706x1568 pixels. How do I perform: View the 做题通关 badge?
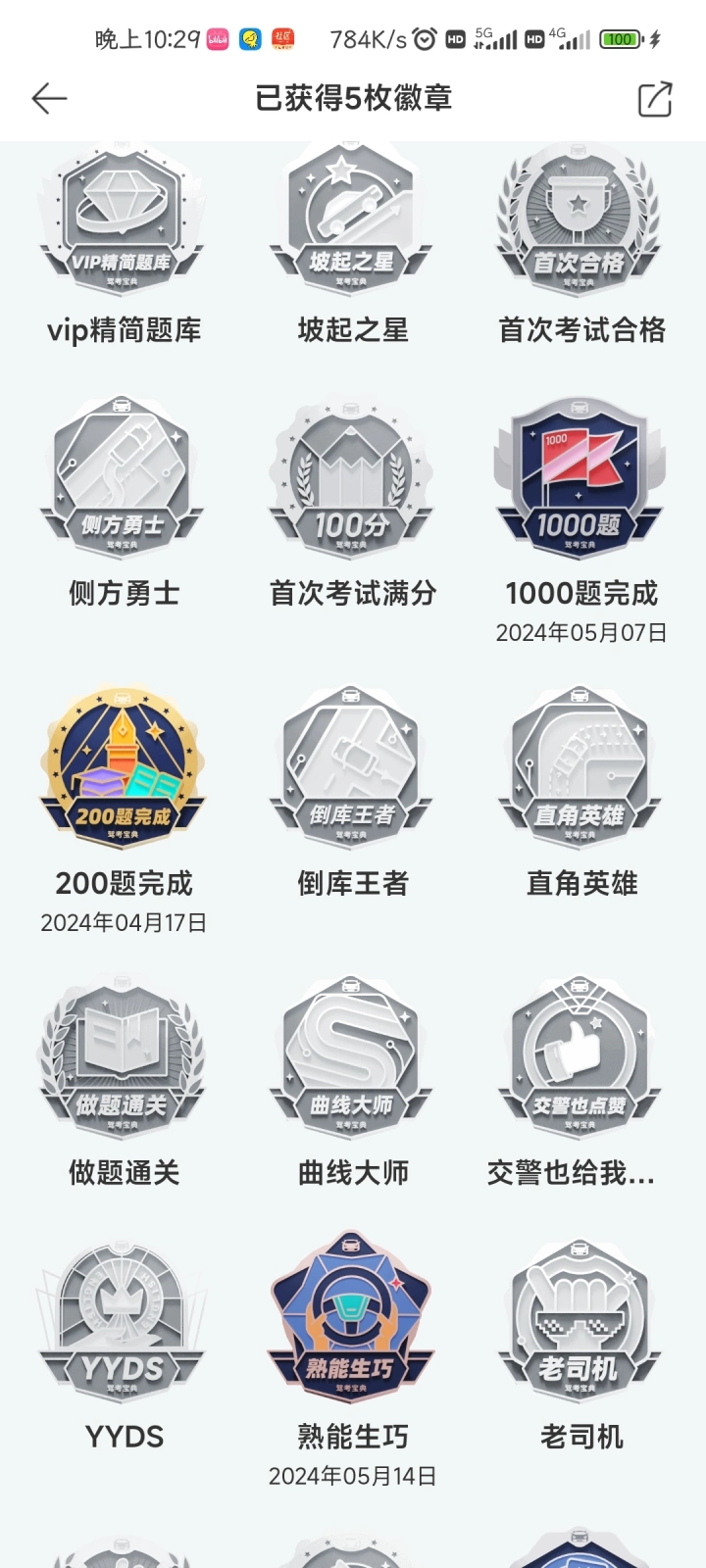pyautogui.click(x=123, y=1056)
